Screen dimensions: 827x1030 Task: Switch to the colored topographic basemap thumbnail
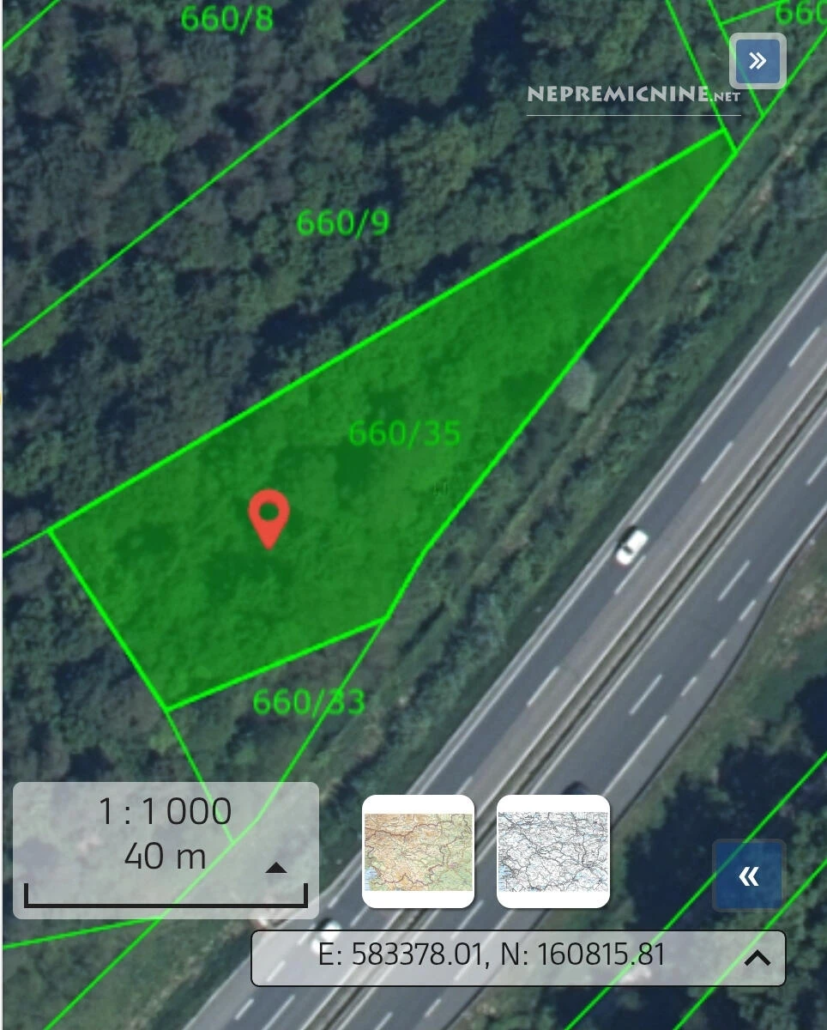tap(418, 851)
